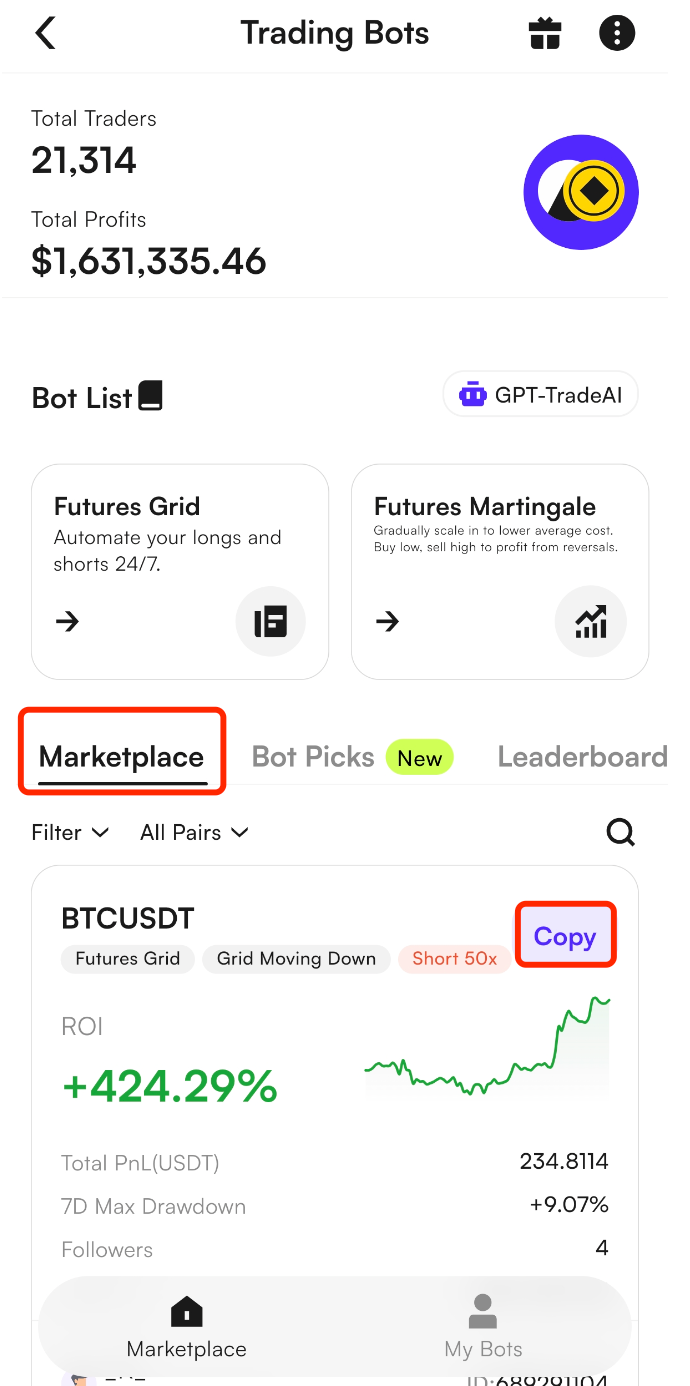Image resolution: width=690 pixels, height=1386 pixels.
Task: Open the Futures Martingale bot card
Action: (500, 571)
